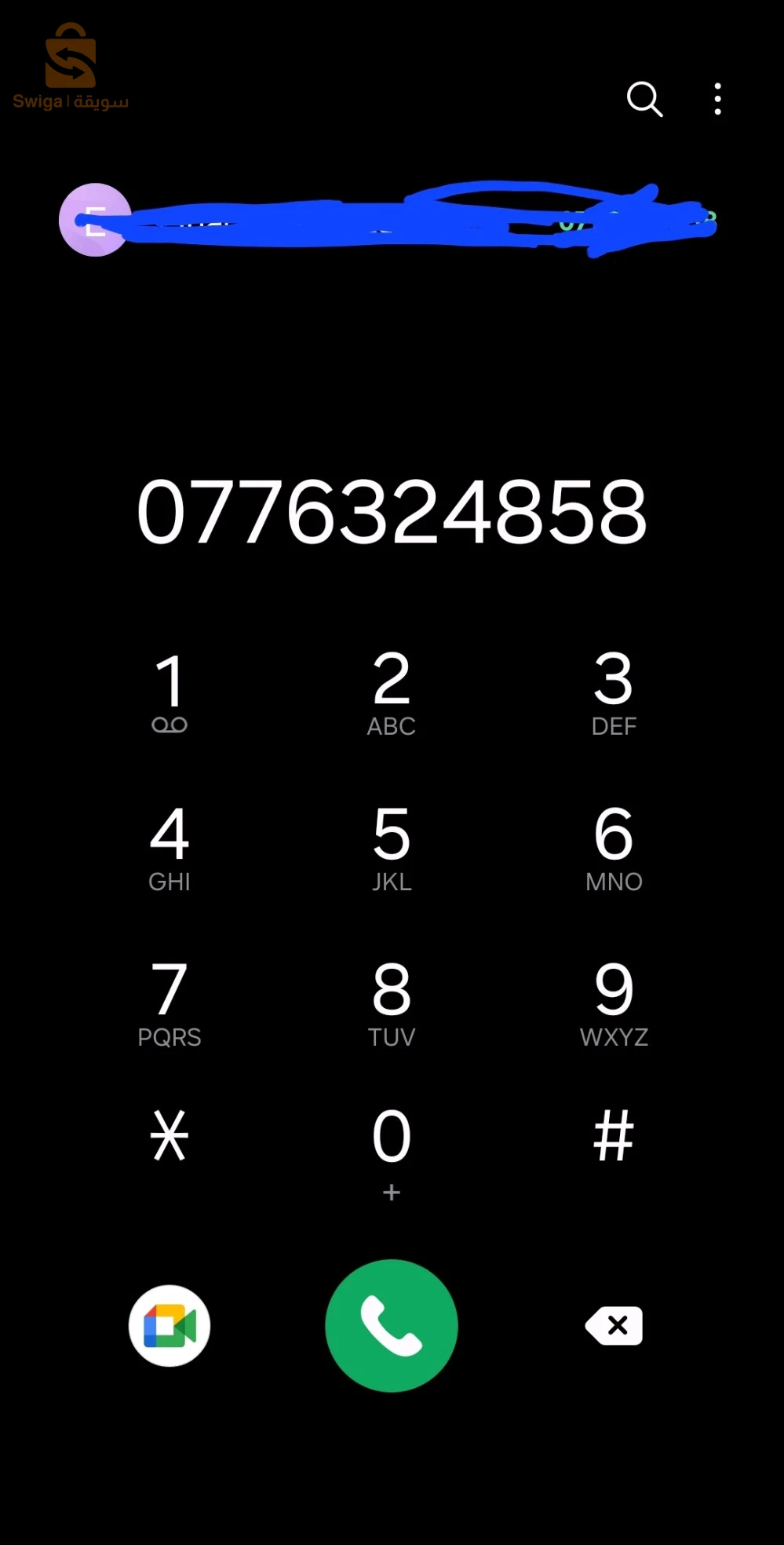784x1545 pixels.
Task: Tap the hash key
Action: tap(614, 1135)
